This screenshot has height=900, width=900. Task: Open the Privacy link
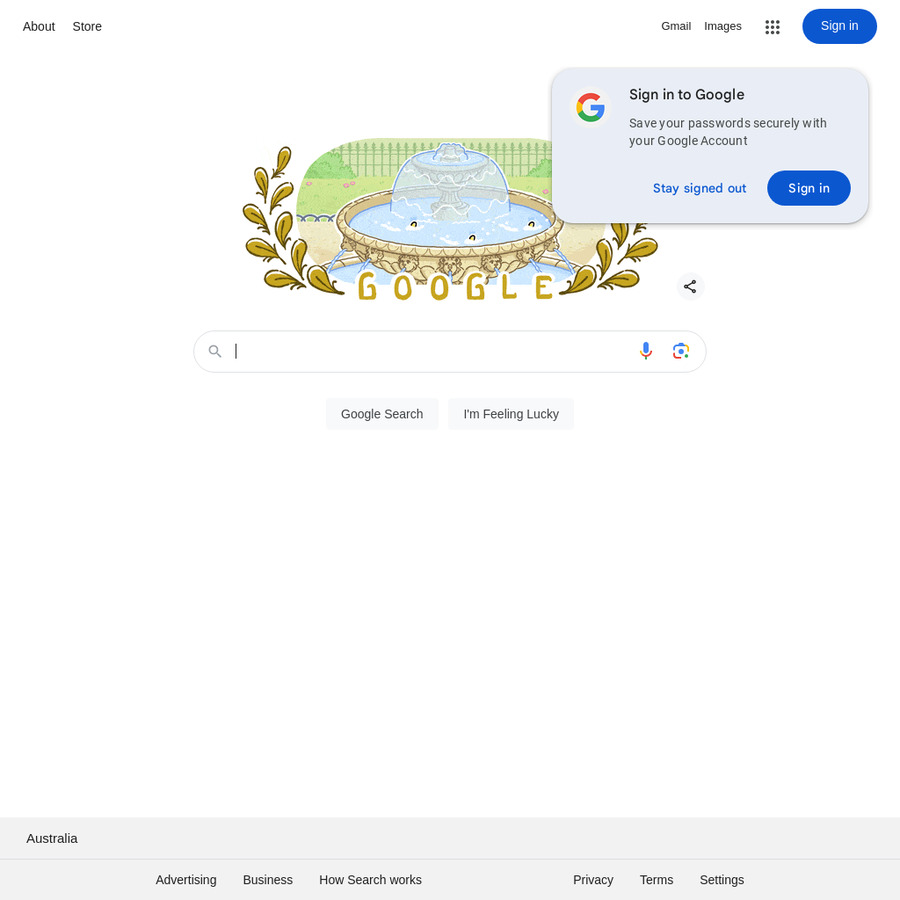click(593, 880)
